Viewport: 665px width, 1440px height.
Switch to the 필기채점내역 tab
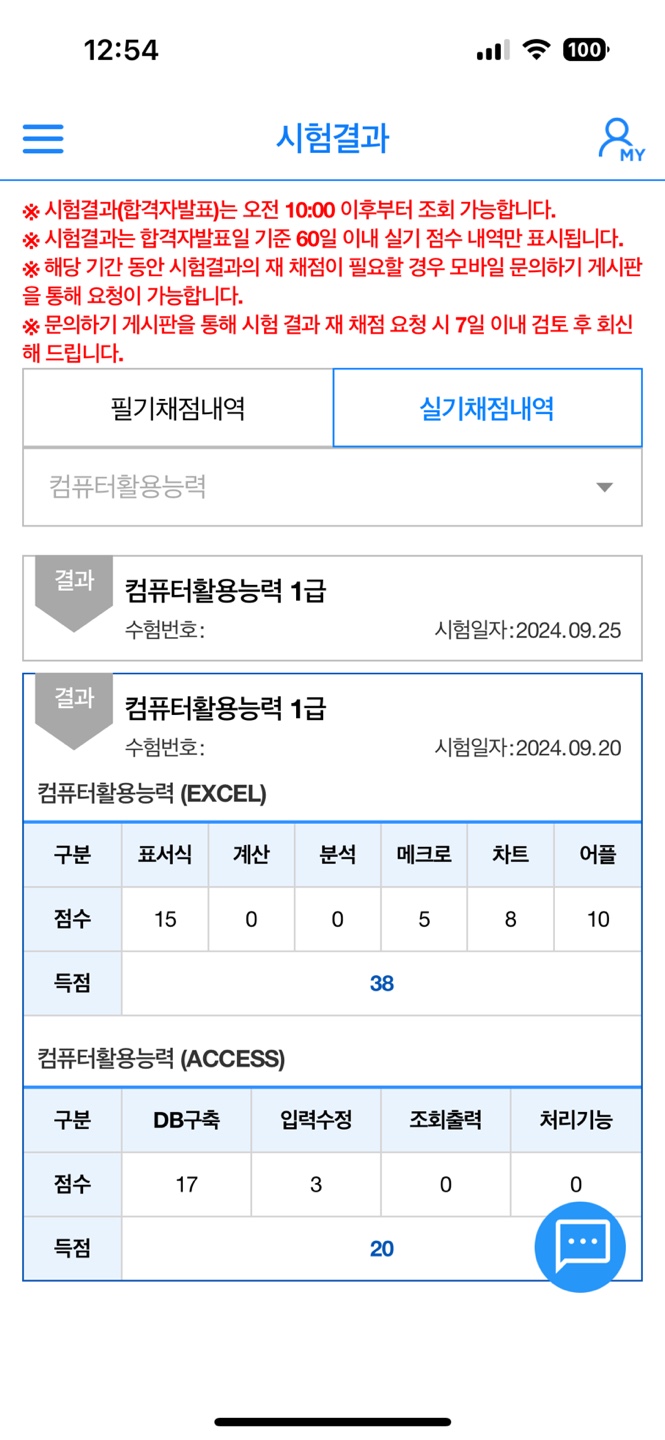tap(178, 408)
